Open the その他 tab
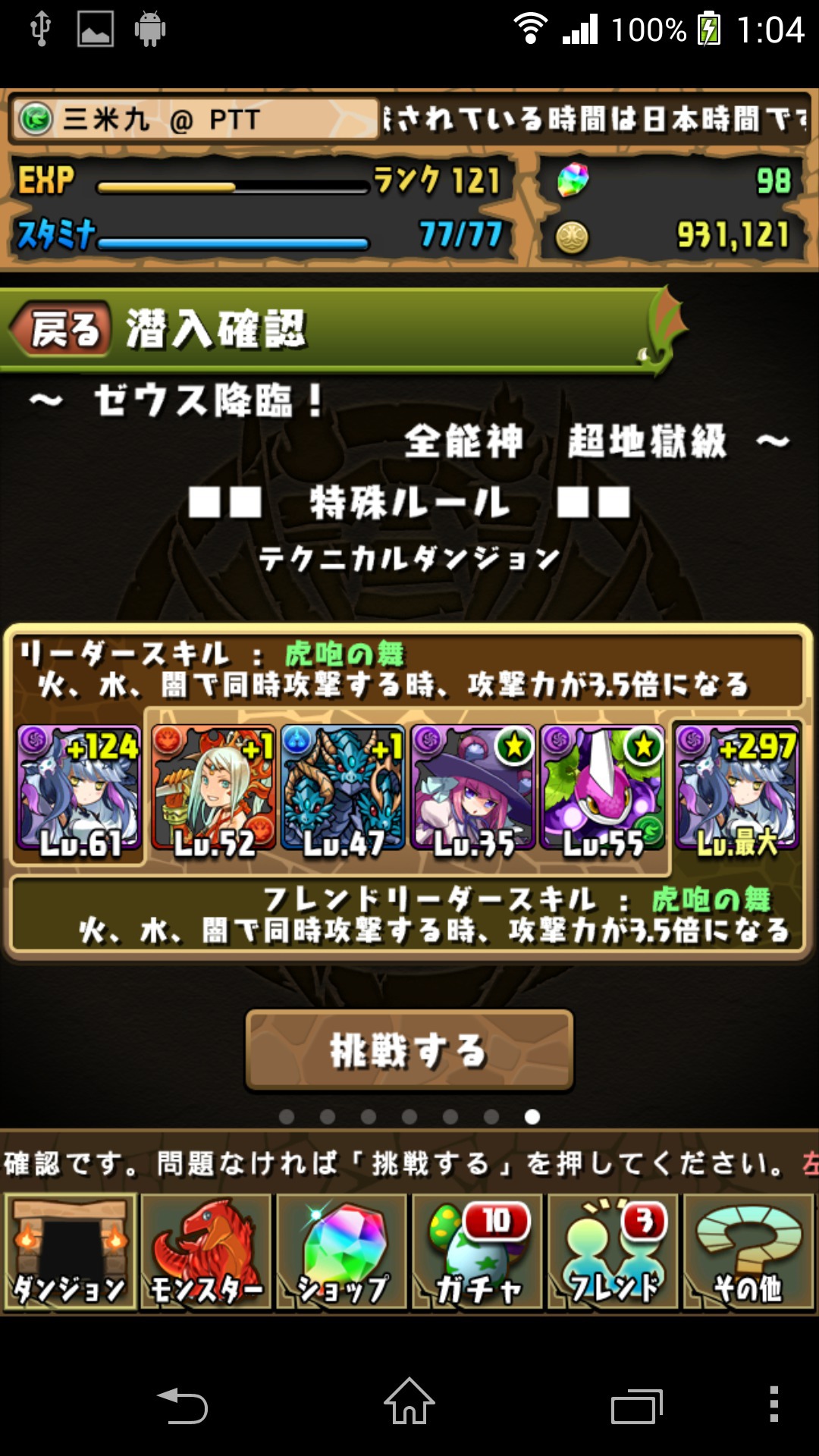Screen dimensions: 819x1456 click(748, 1251)
